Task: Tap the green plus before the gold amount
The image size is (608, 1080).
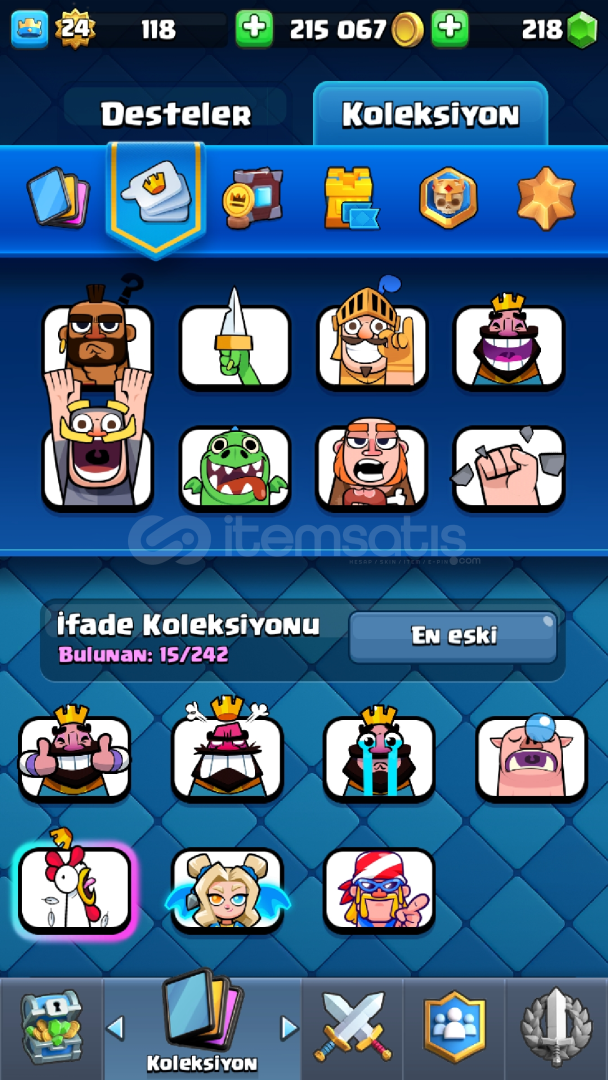Action: (x=254, y=29)
